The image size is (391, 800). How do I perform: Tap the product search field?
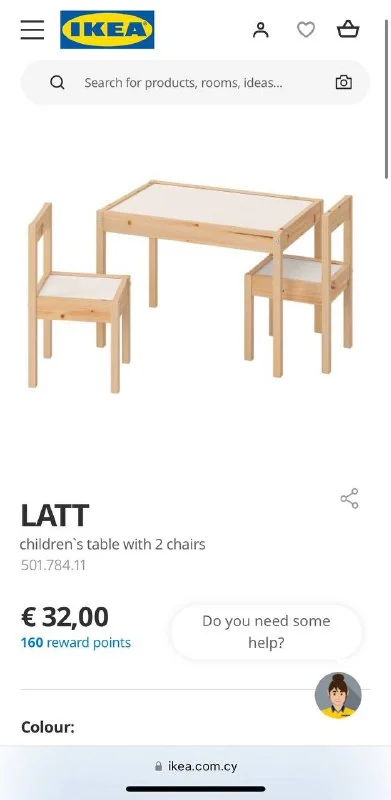point(195,83)
